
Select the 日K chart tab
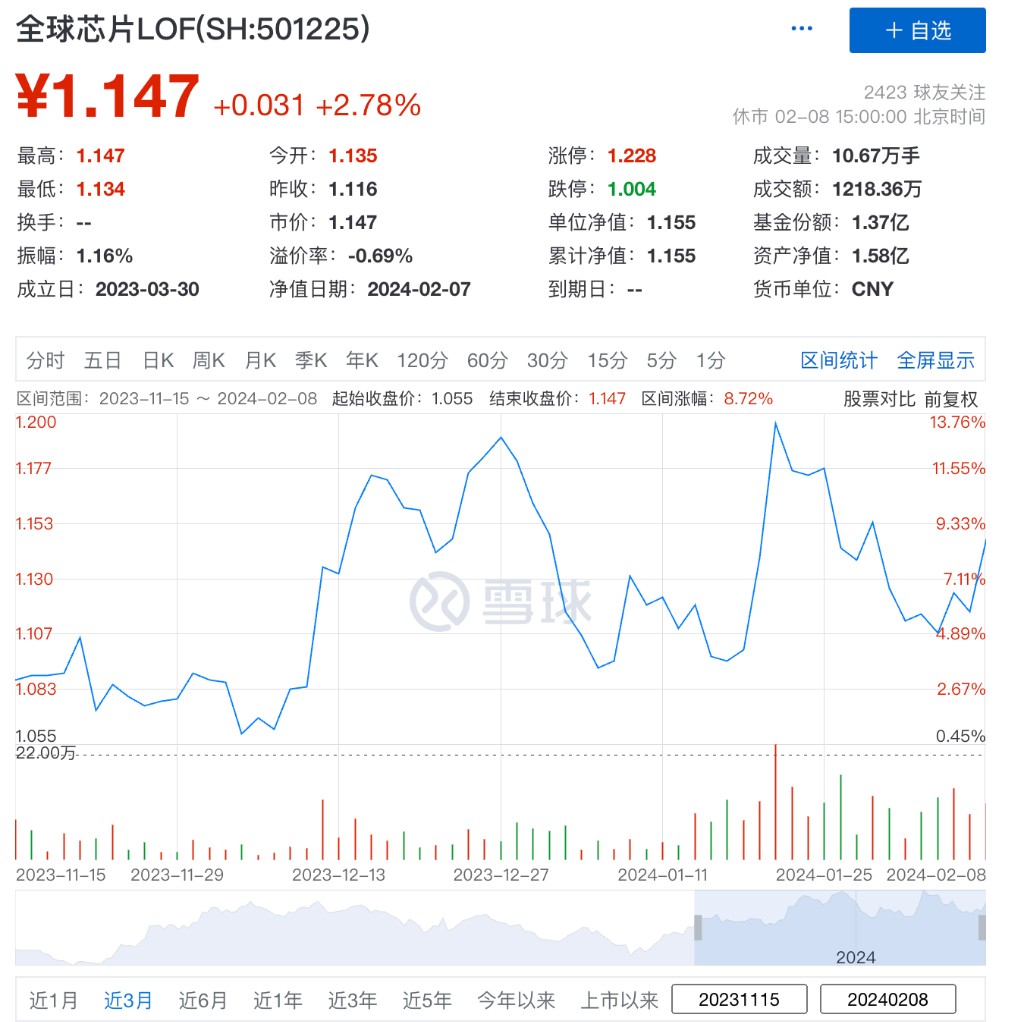pyautogui.click(x=158, y=361)
